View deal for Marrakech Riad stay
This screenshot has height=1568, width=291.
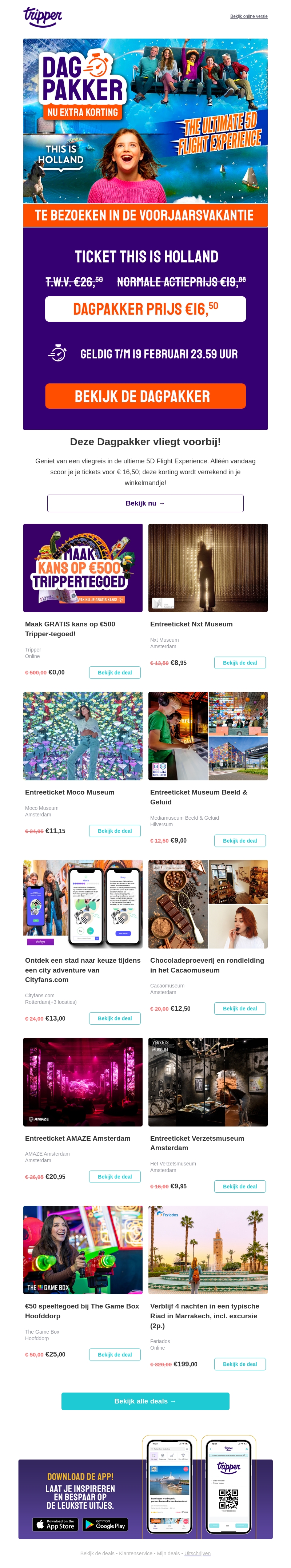pyautogui.click(x=239, y=1364)
